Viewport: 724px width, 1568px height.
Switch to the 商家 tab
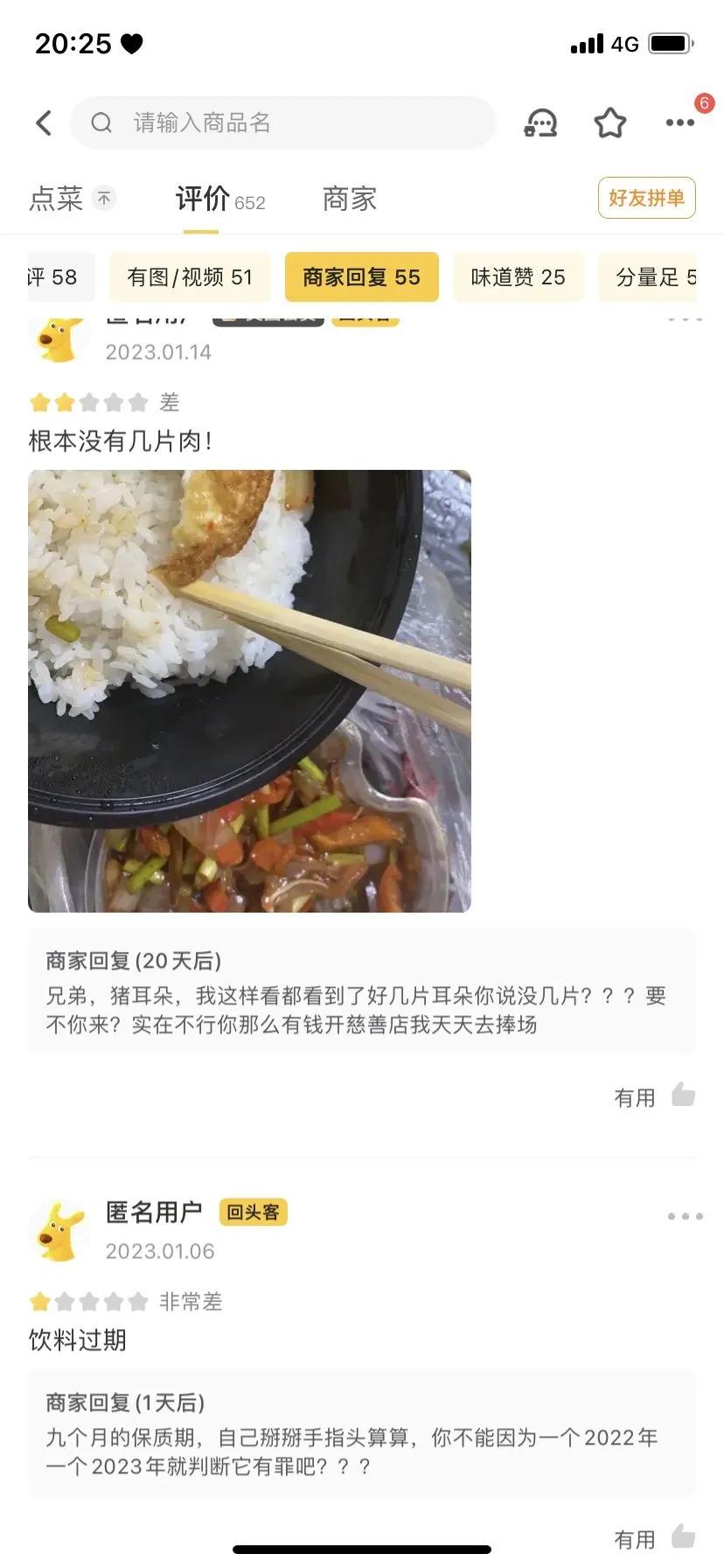click(x=349, y=199)
